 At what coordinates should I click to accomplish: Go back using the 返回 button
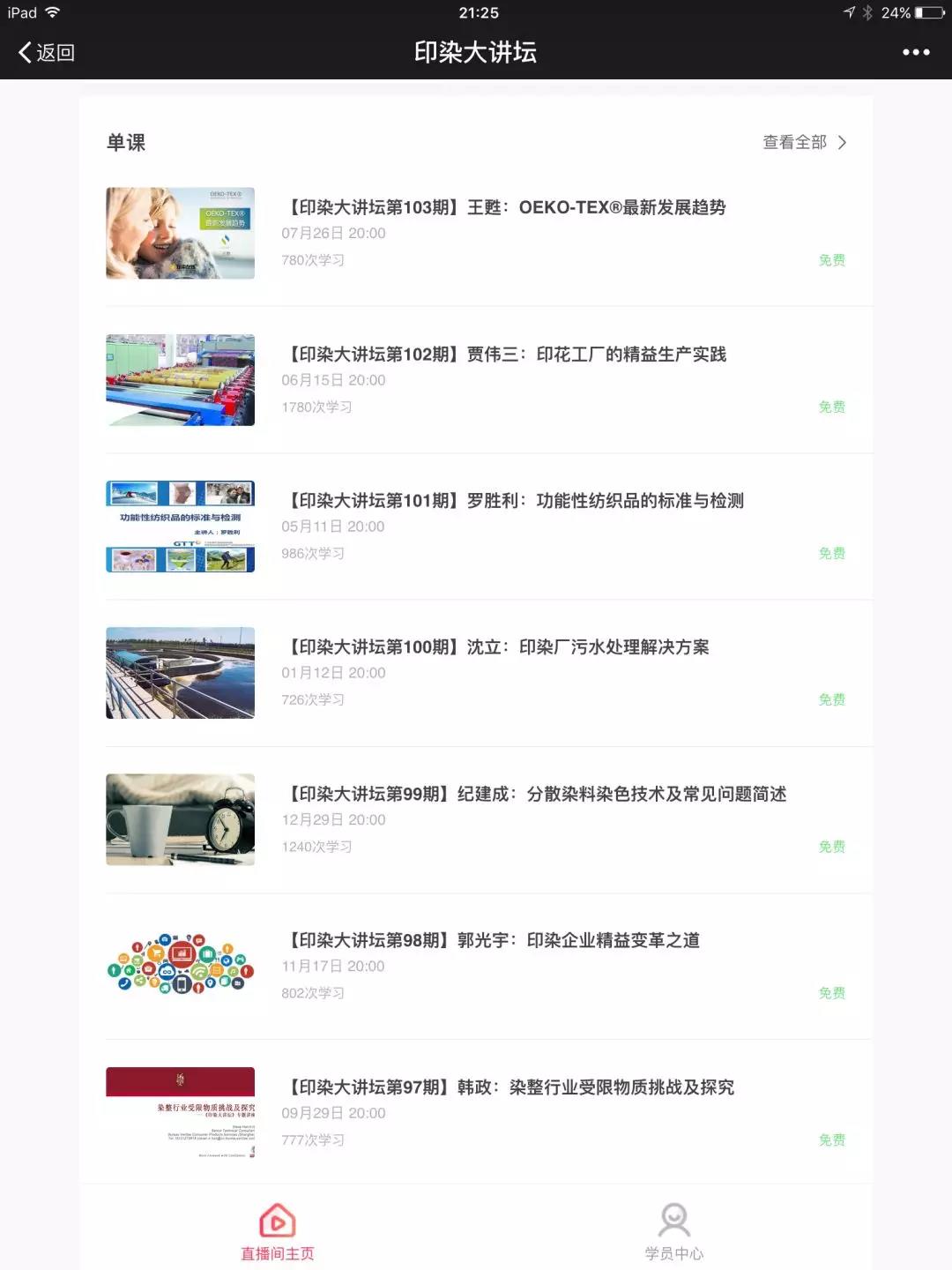point(47,53)
